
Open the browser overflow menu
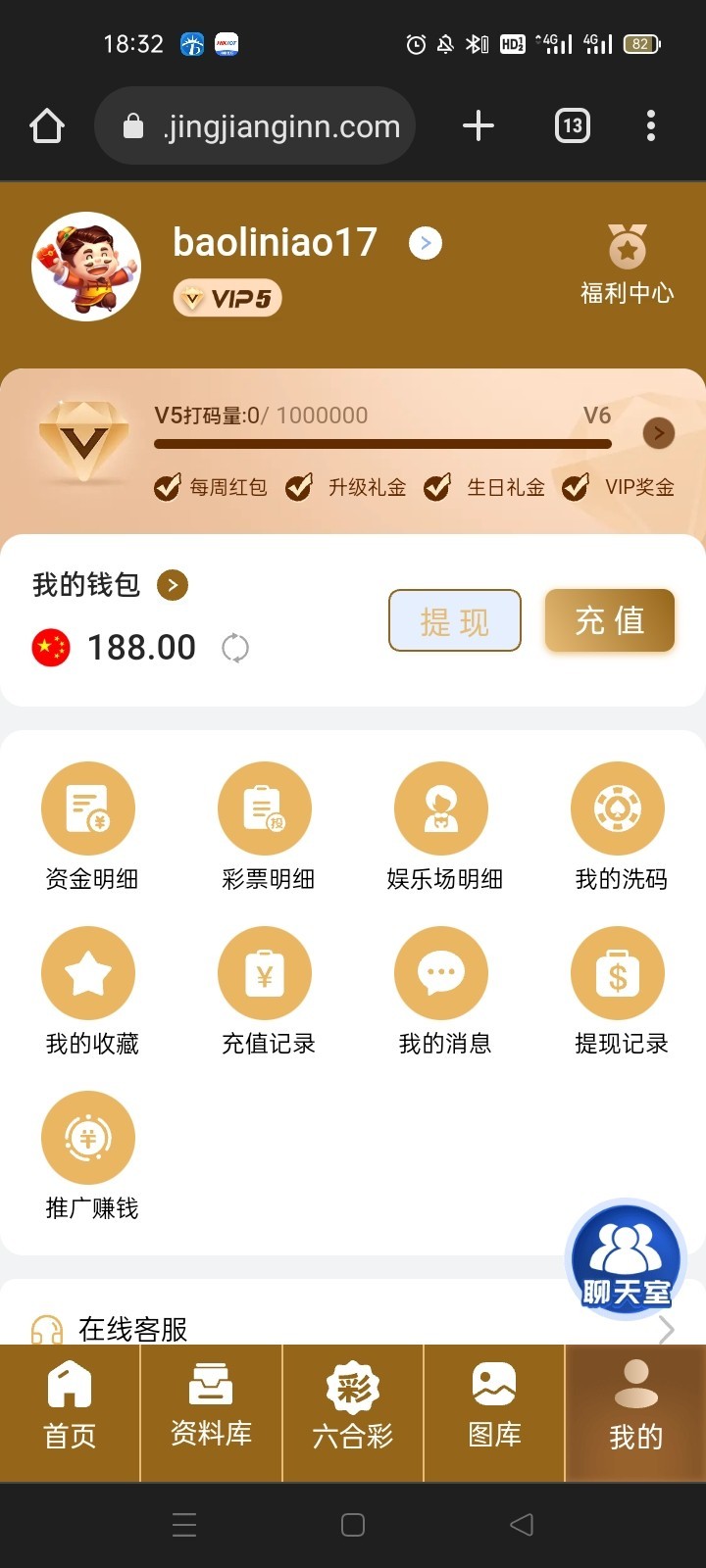(x=651, y=125)
